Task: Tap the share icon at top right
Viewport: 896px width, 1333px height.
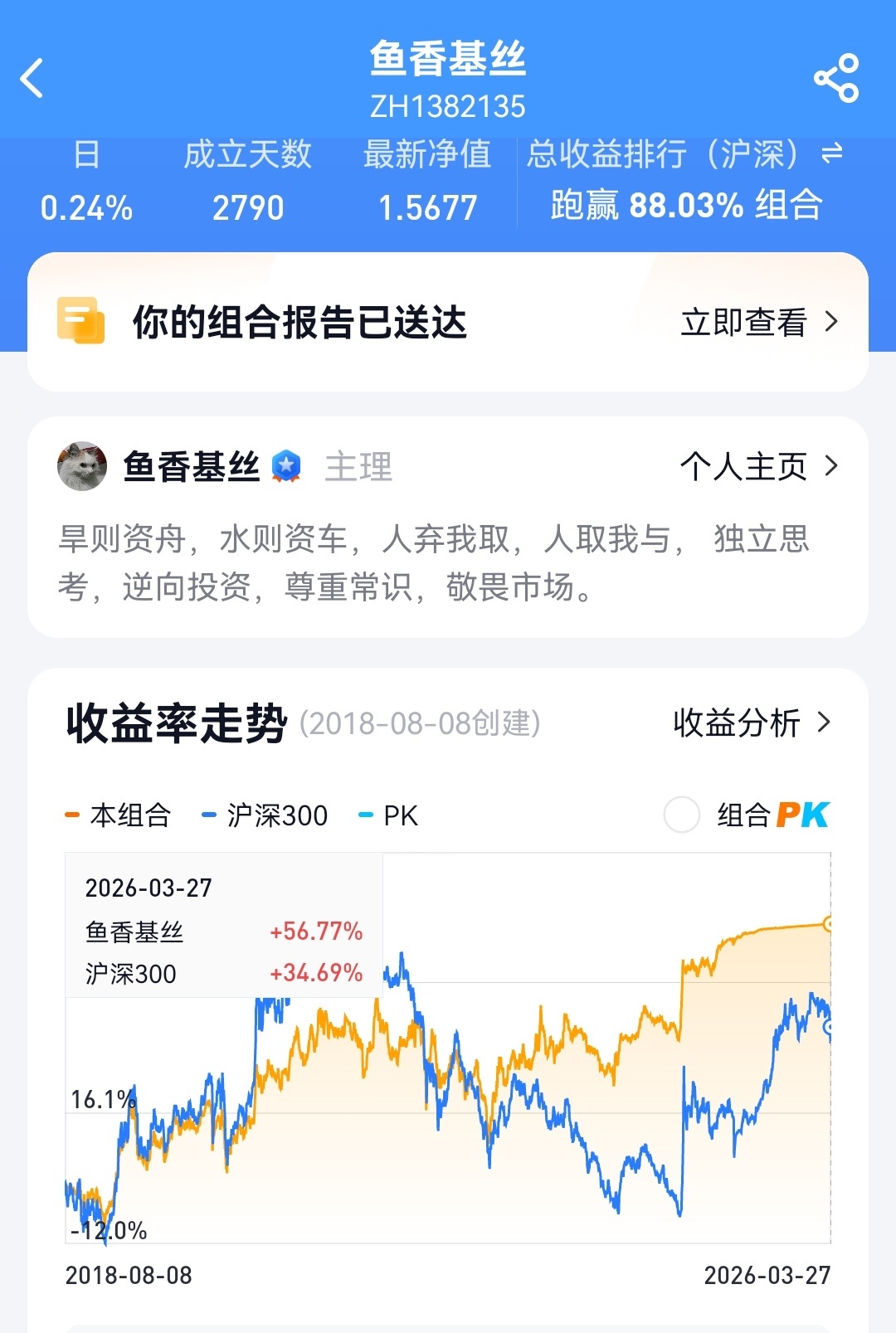Action: coord(836,76)
